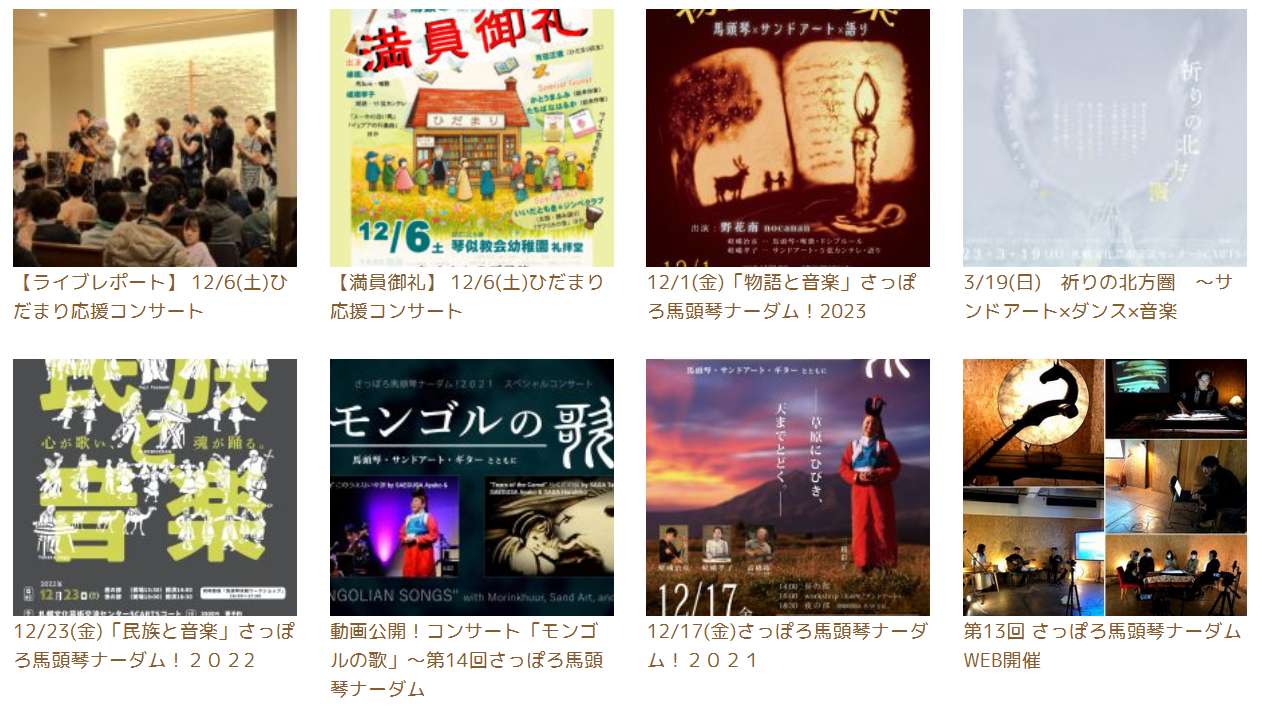Image resolution: width=1262 pixels, height=710 pixels.
Task: Tap the 満員御礼 ひだまり poster thumbnail
Action: tap(471, 138)
